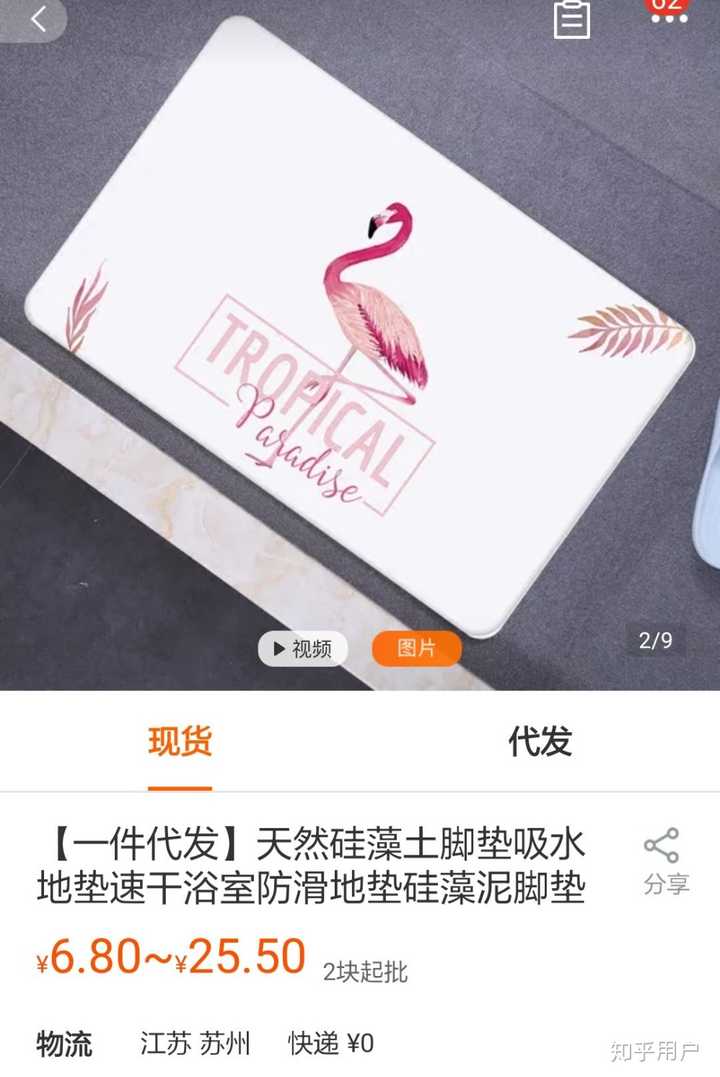Open the clipboard list icon
720x1077 pixels.
(572, 19)
